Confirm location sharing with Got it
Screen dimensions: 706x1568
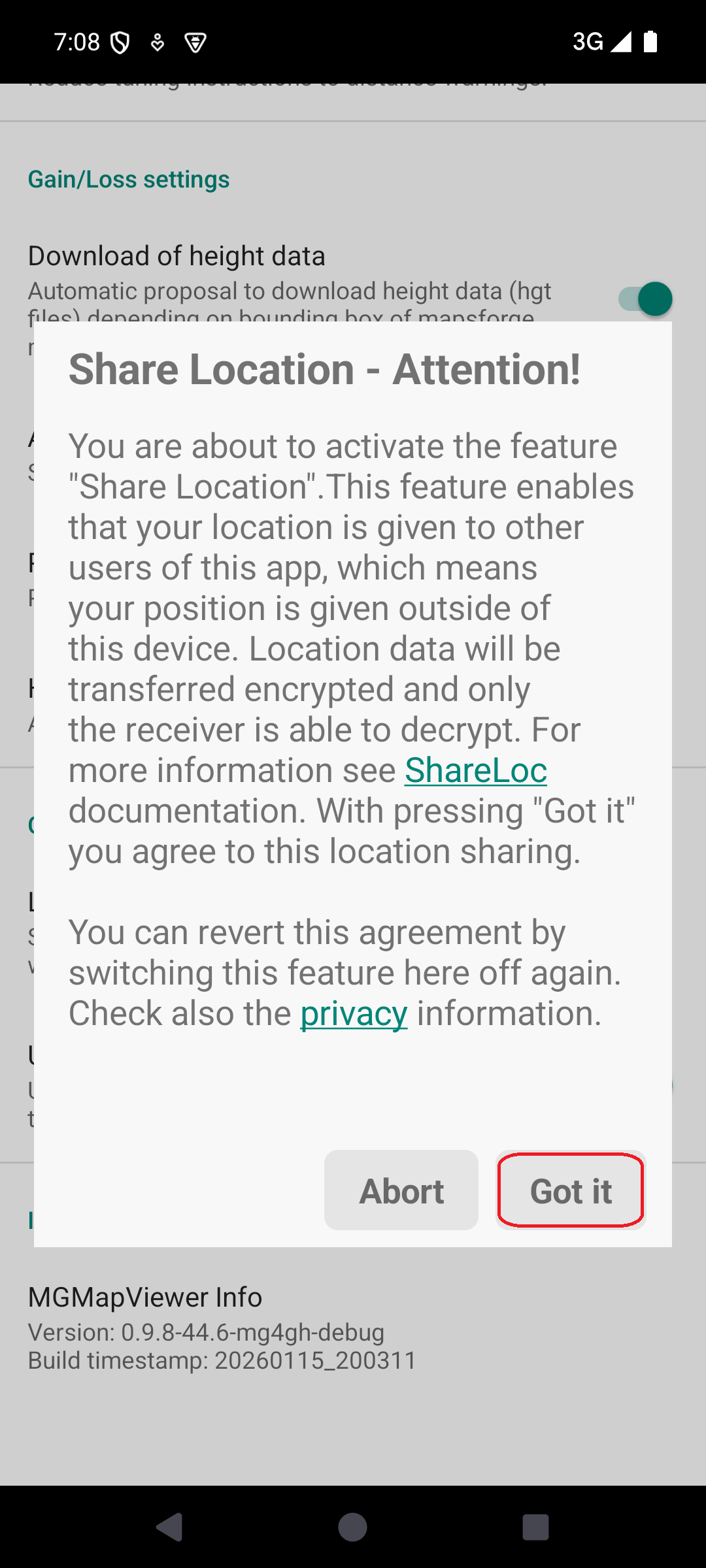[571, 1190]
